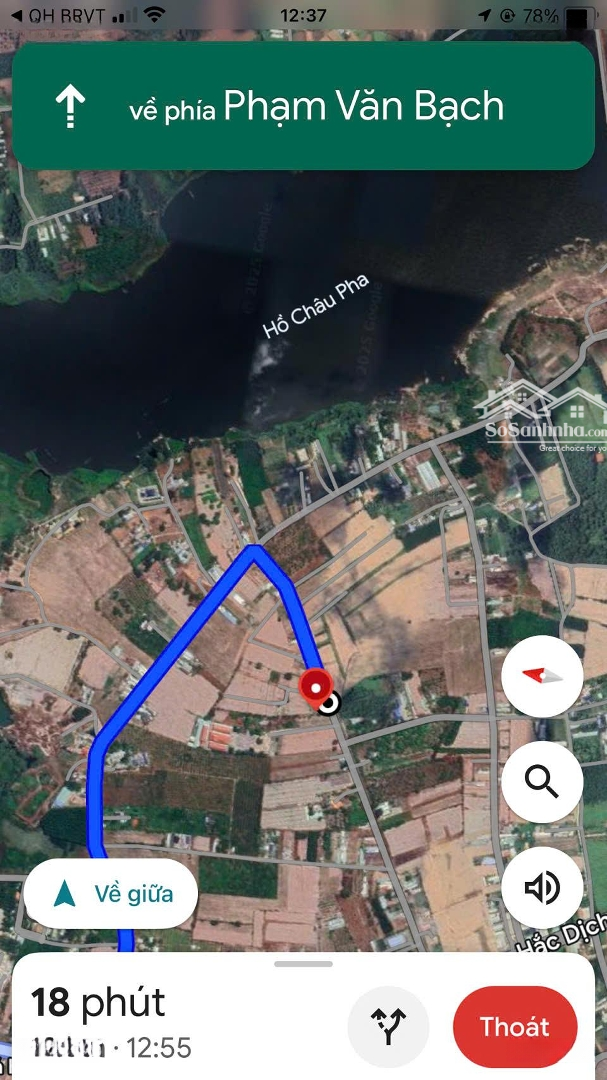This screenshot has height=1080, width=607.
Task: Toggle voice guidance sound
Action: (542, 888)
